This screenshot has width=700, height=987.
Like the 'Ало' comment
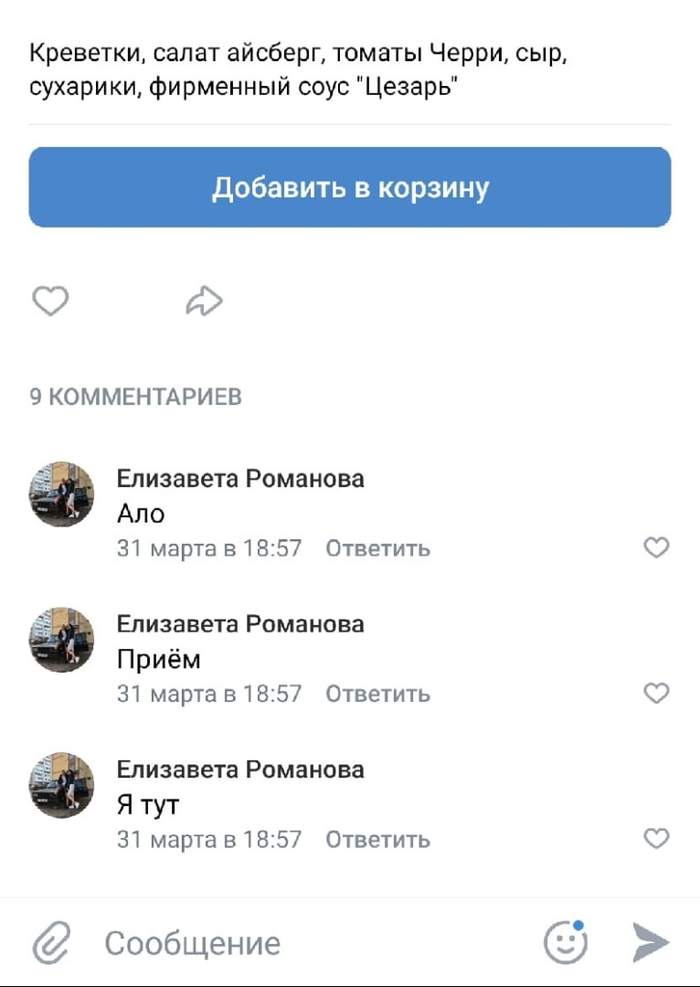656,547
